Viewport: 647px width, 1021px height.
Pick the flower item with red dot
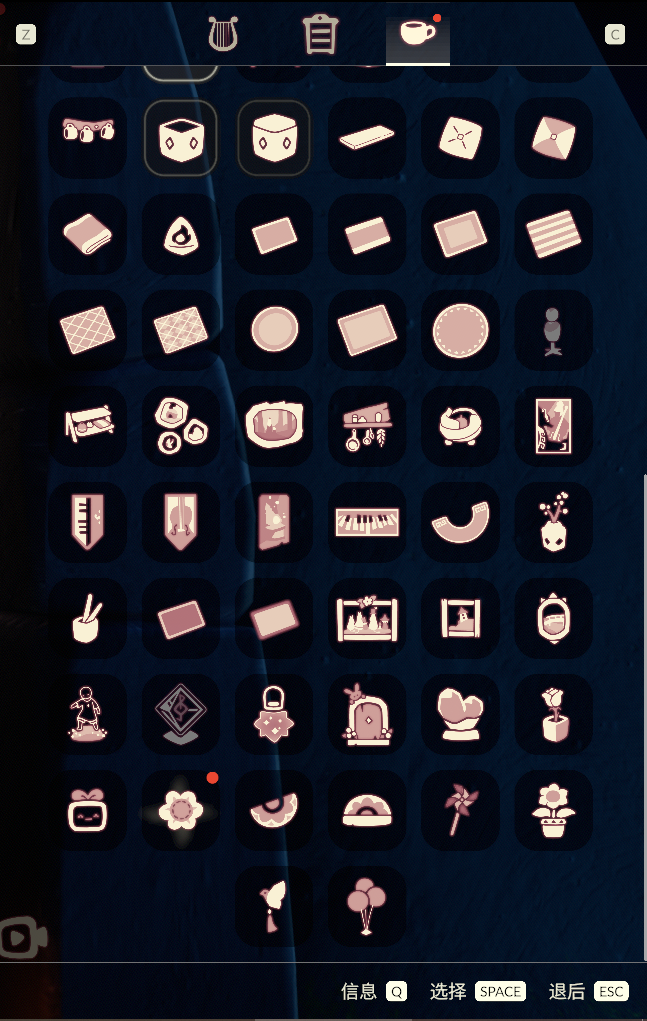(x=181, y=809)
